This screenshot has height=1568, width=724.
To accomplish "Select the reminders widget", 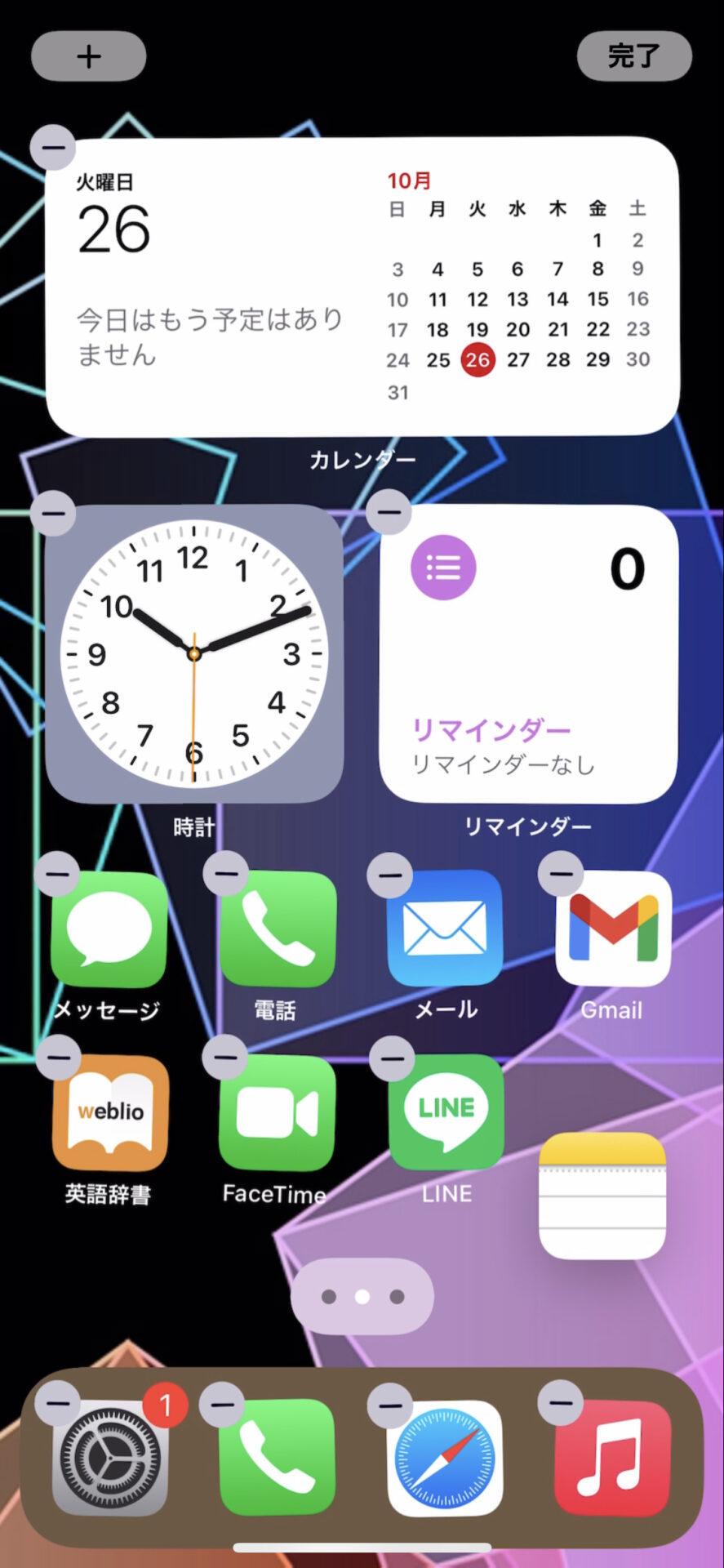I will click(529, 654).
